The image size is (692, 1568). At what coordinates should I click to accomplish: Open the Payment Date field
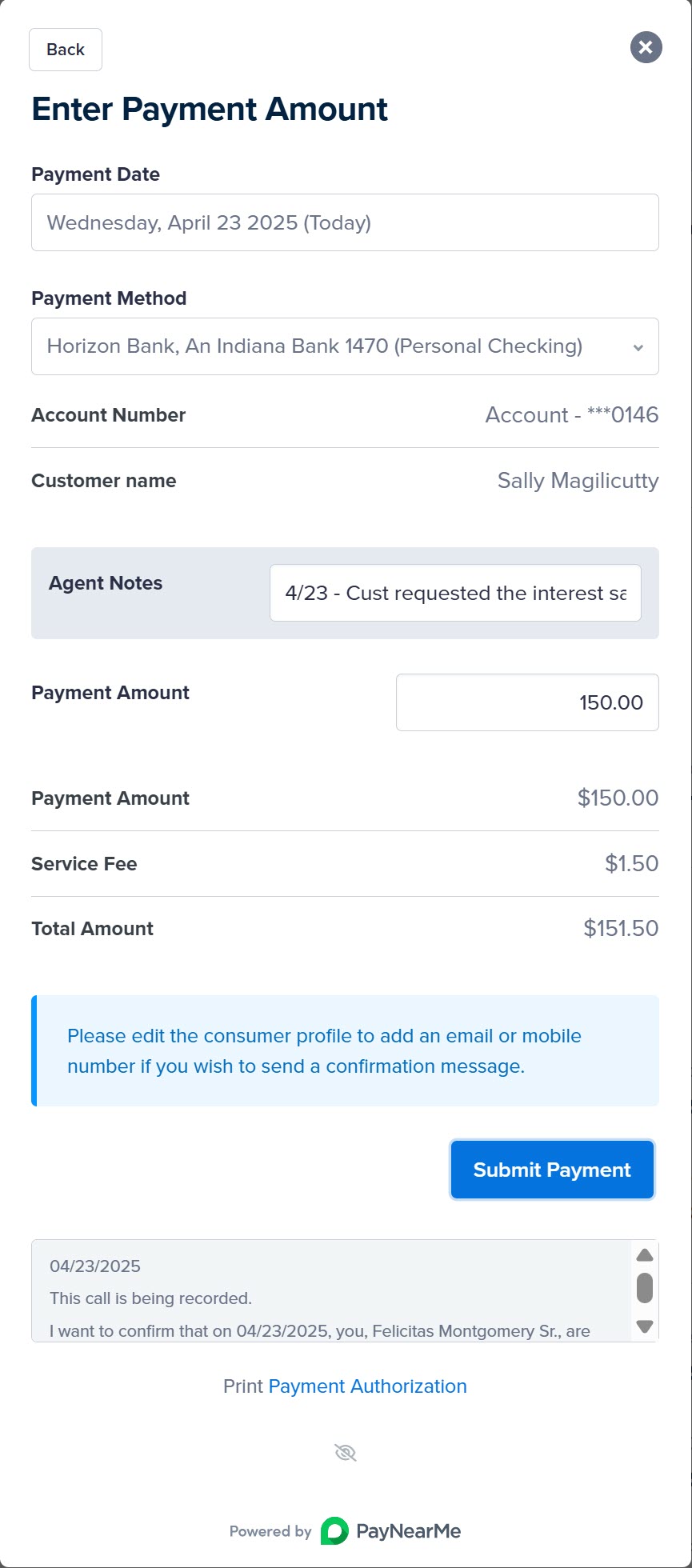[345, 222]
